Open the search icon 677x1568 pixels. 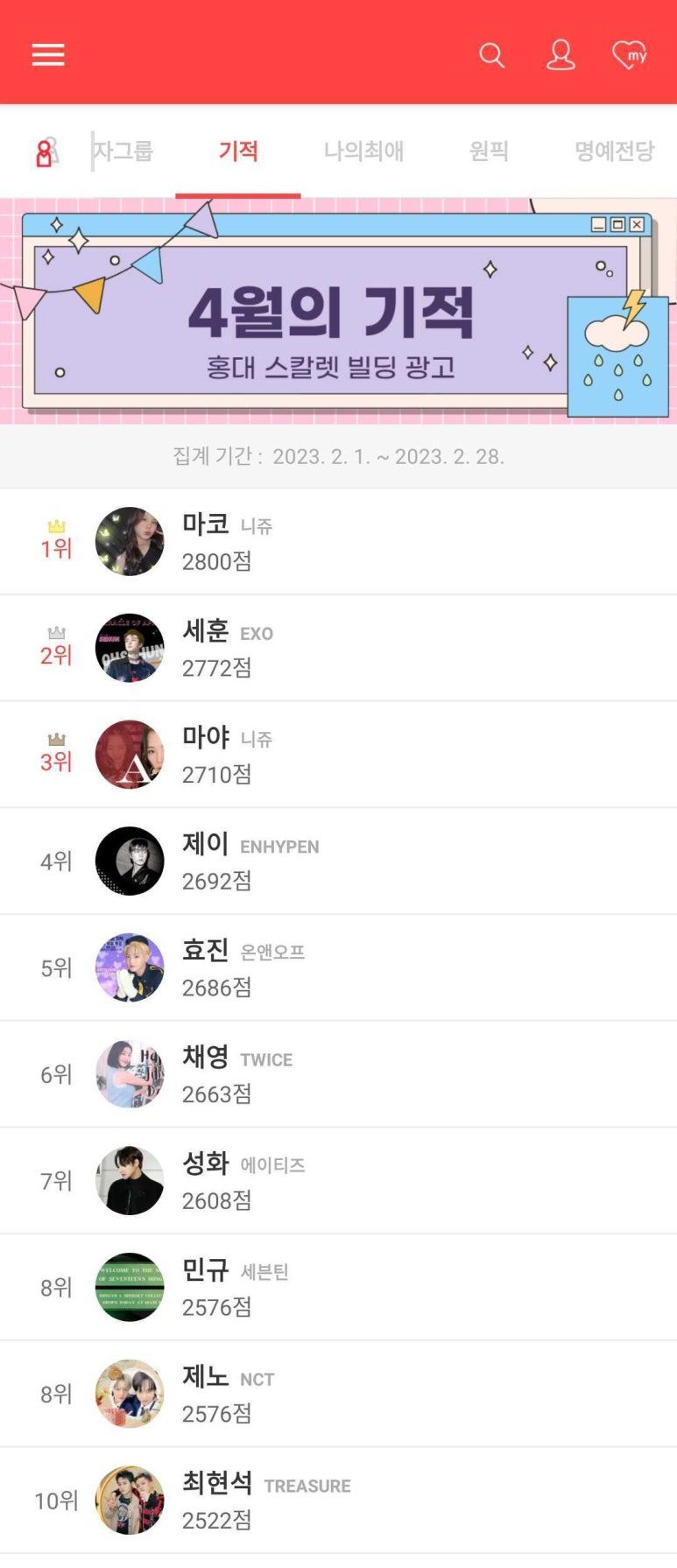[492, 55]
